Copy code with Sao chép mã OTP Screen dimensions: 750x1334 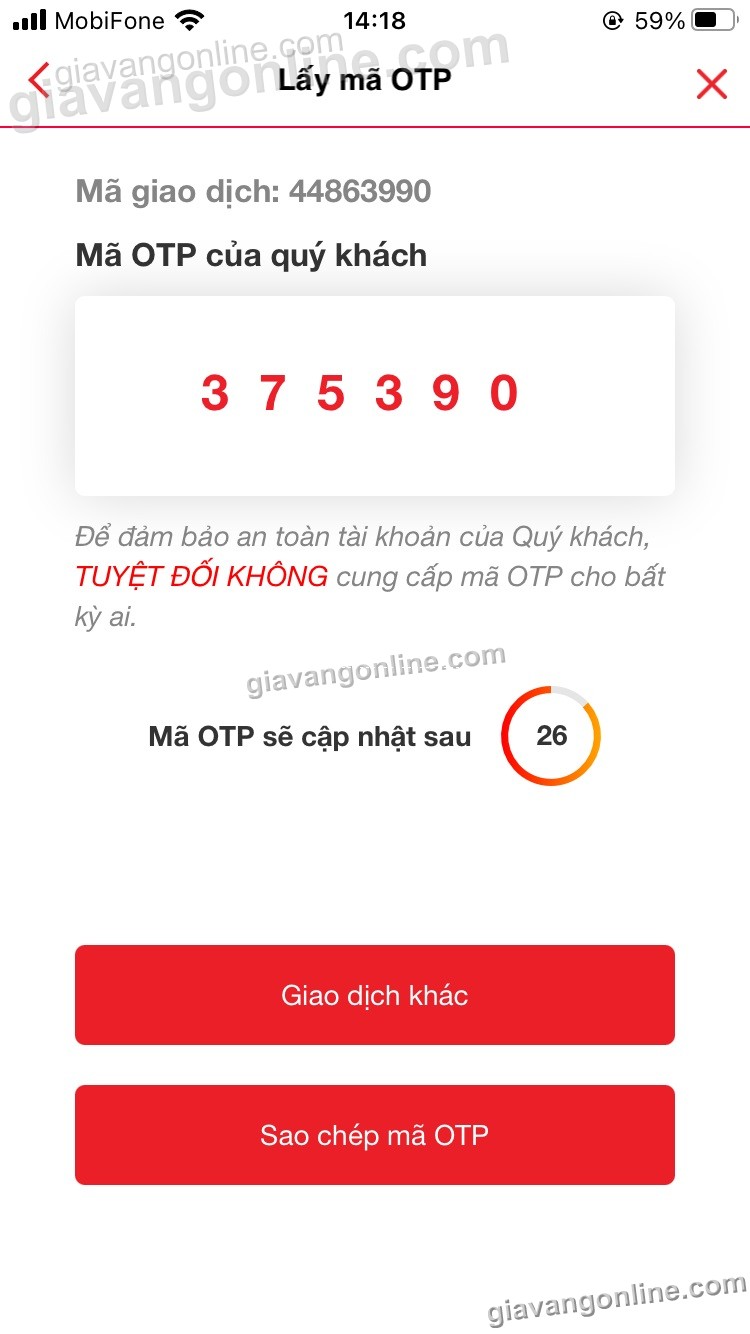click(375, 1135)
